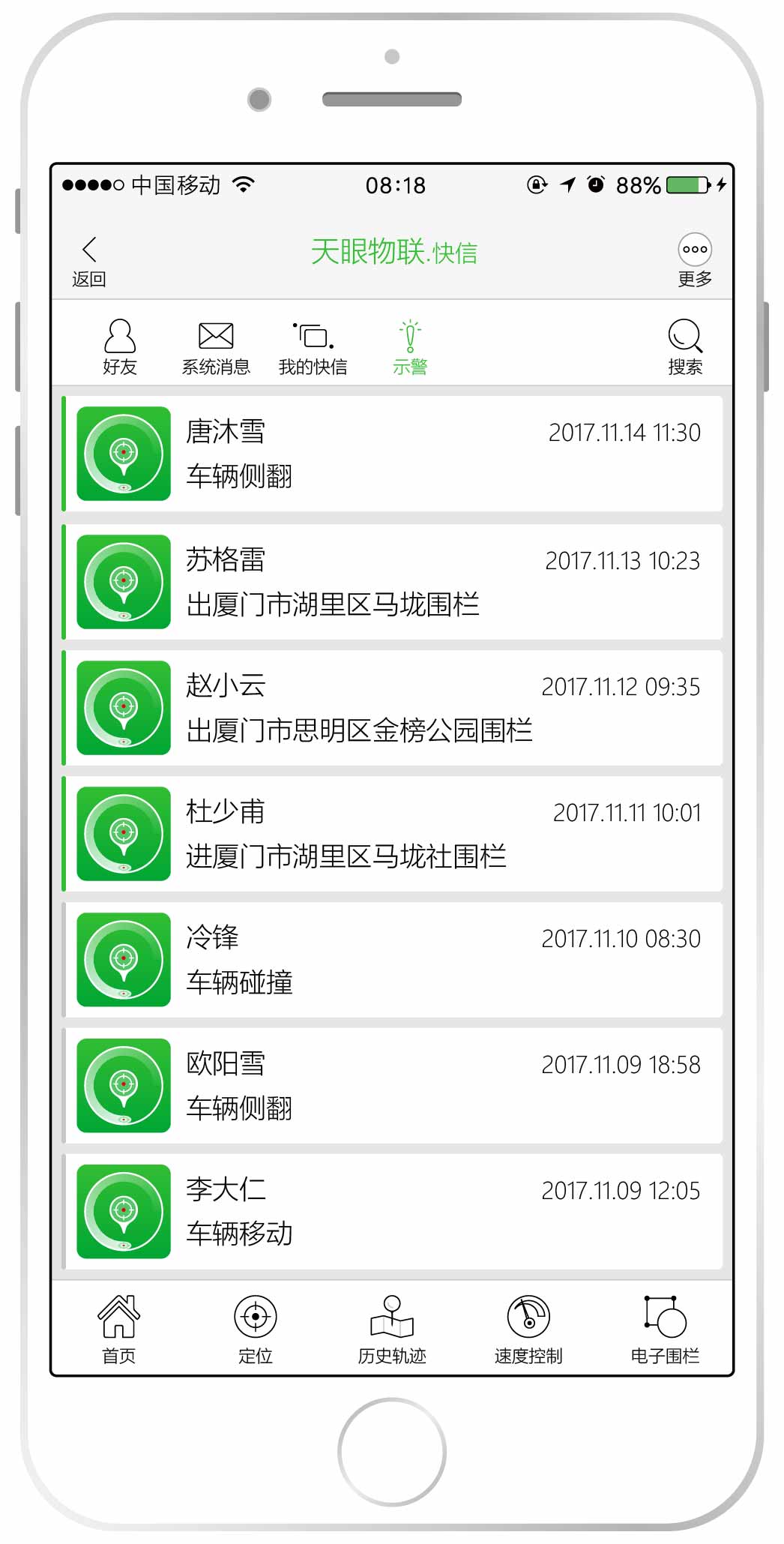
Task: Open the 搜索 search icon
Action: (x=685, y=346)
